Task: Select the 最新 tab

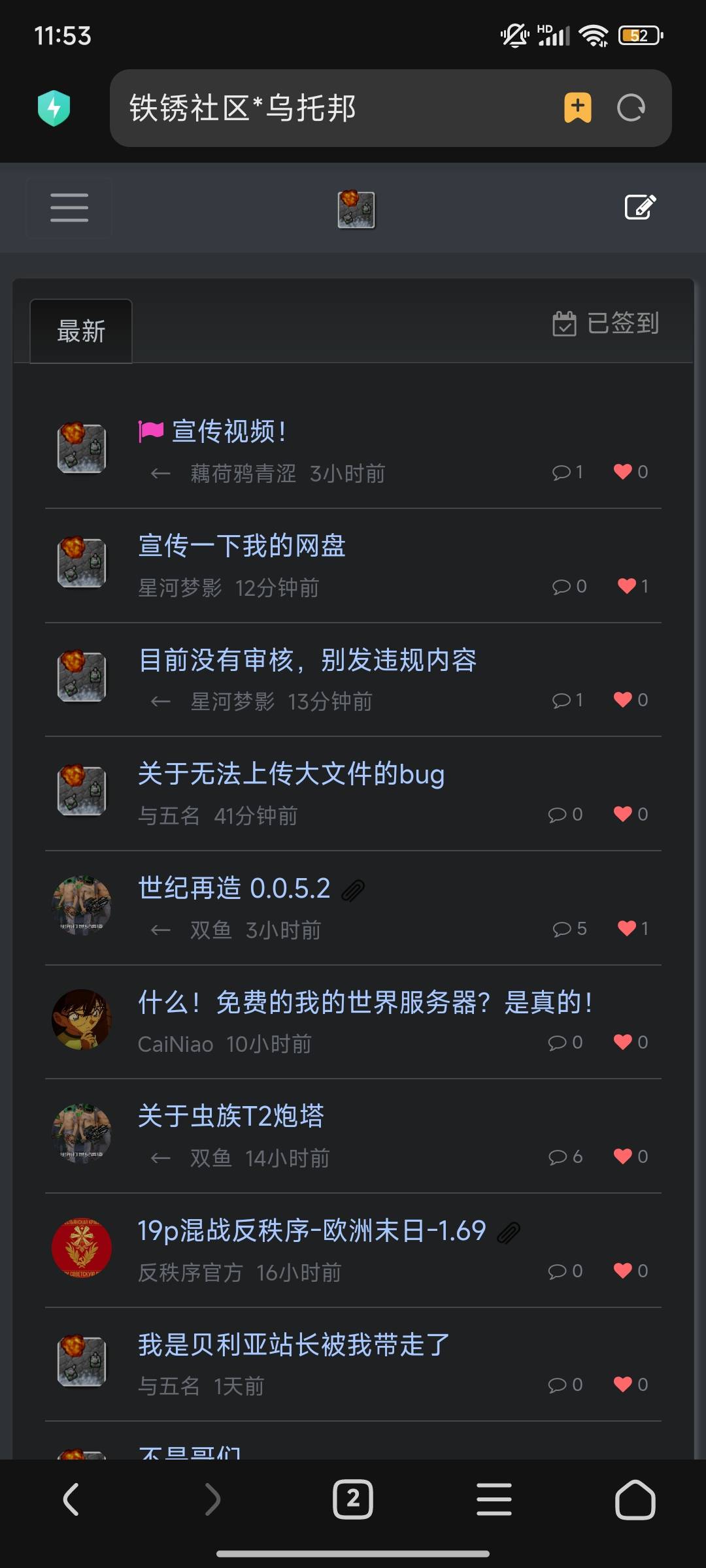Action: [81, 331]
